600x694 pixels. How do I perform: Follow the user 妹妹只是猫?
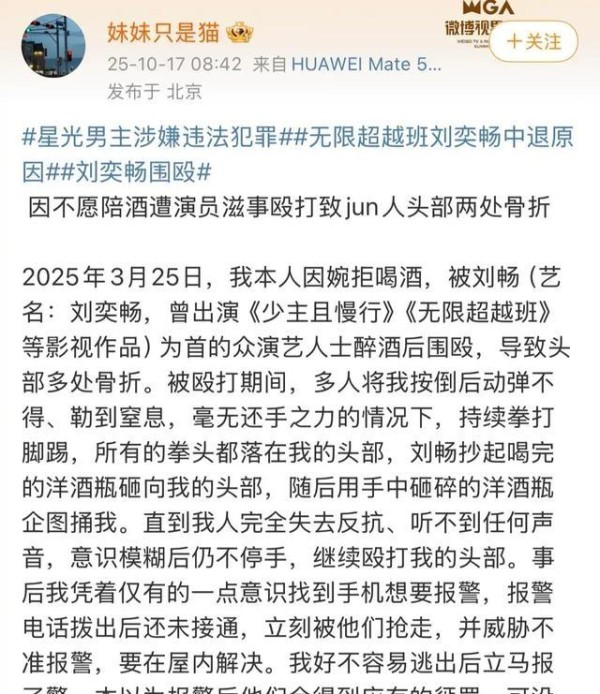(534, 42)
